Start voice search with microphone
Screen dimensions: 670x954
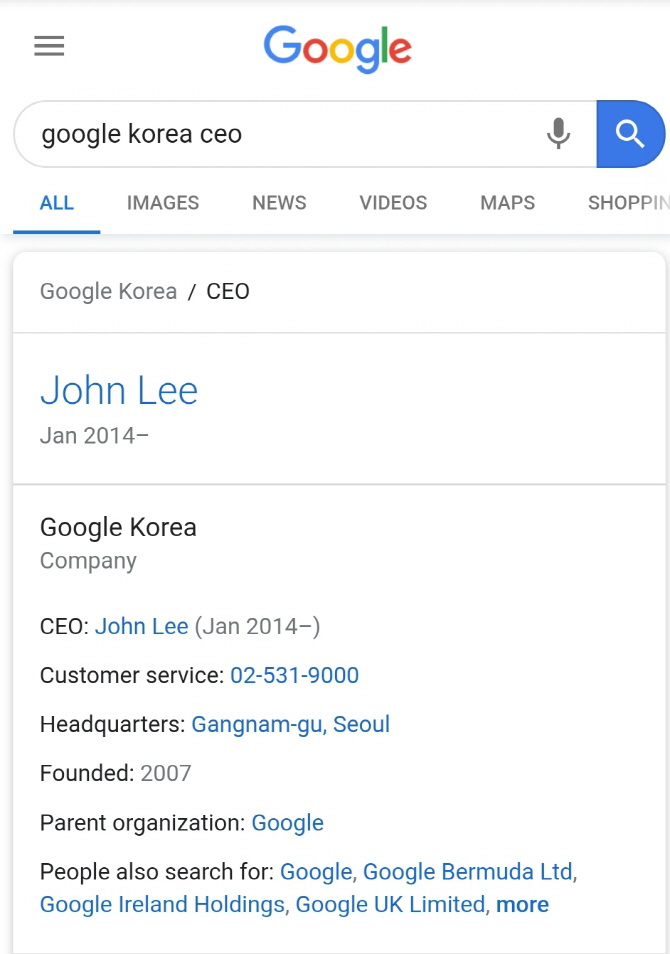[x=558, y=134]
